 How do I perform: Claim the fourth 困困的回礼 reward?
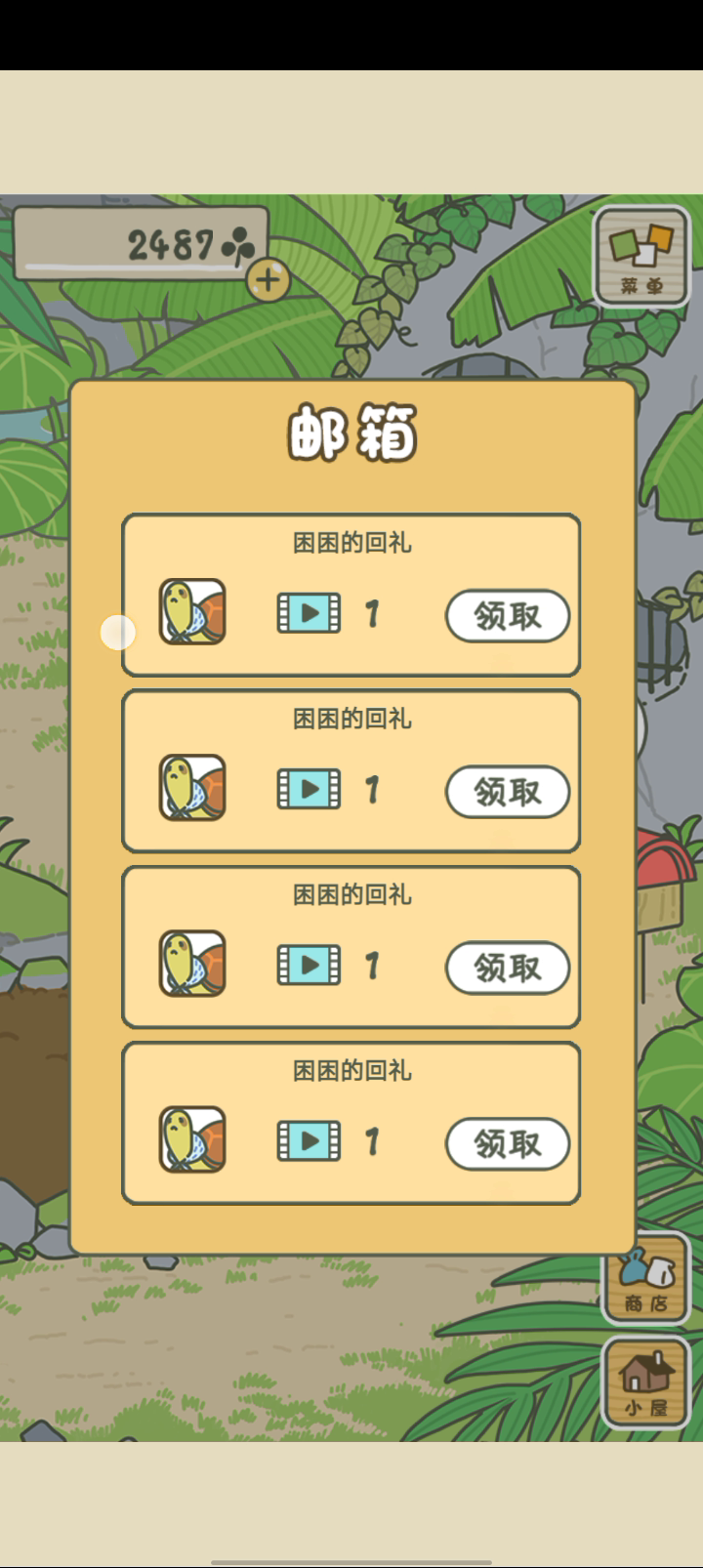coord(508,1143)
